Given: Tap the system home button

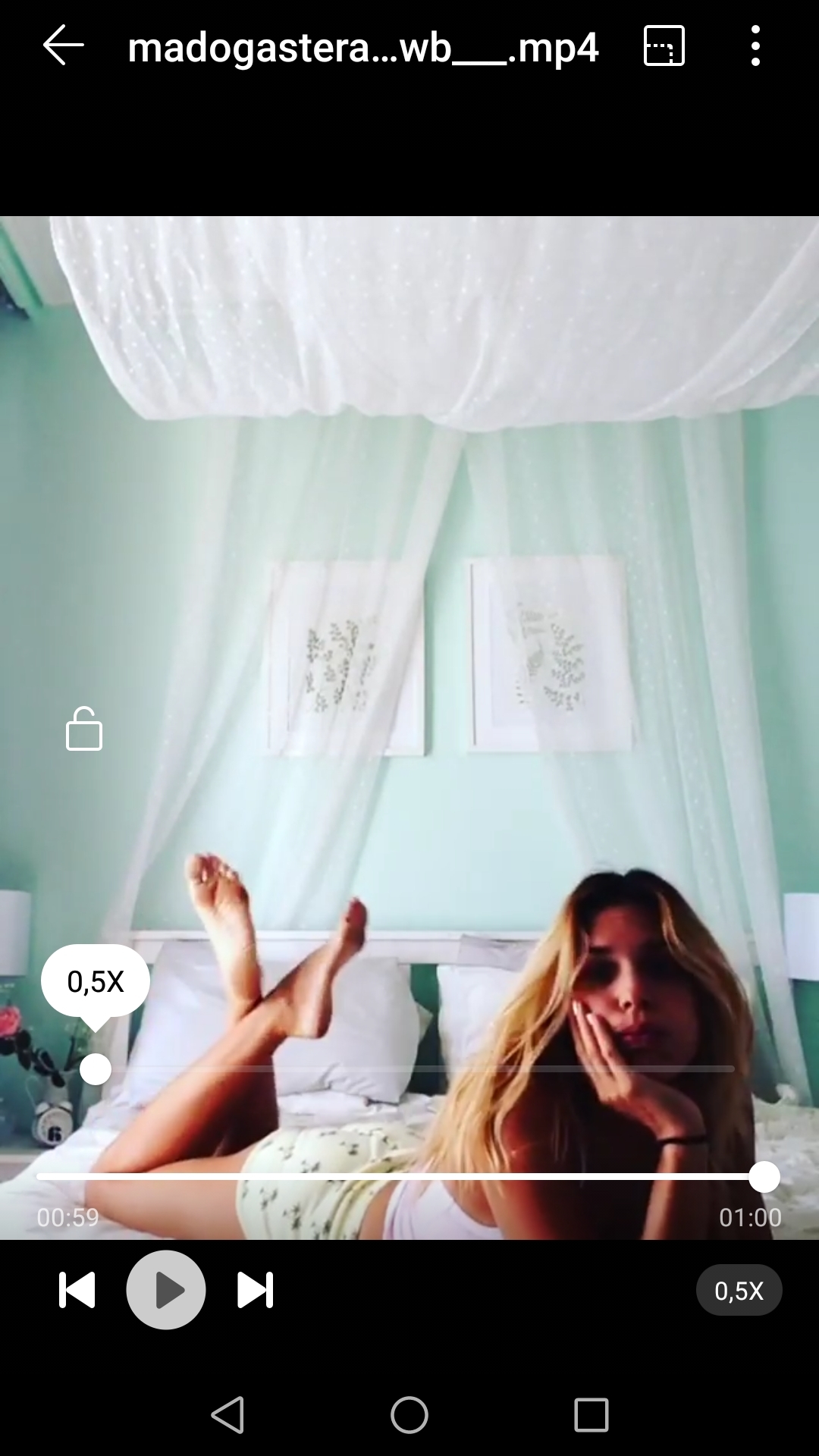Looking at the screenshot, I should click(x=409, y=1415).
